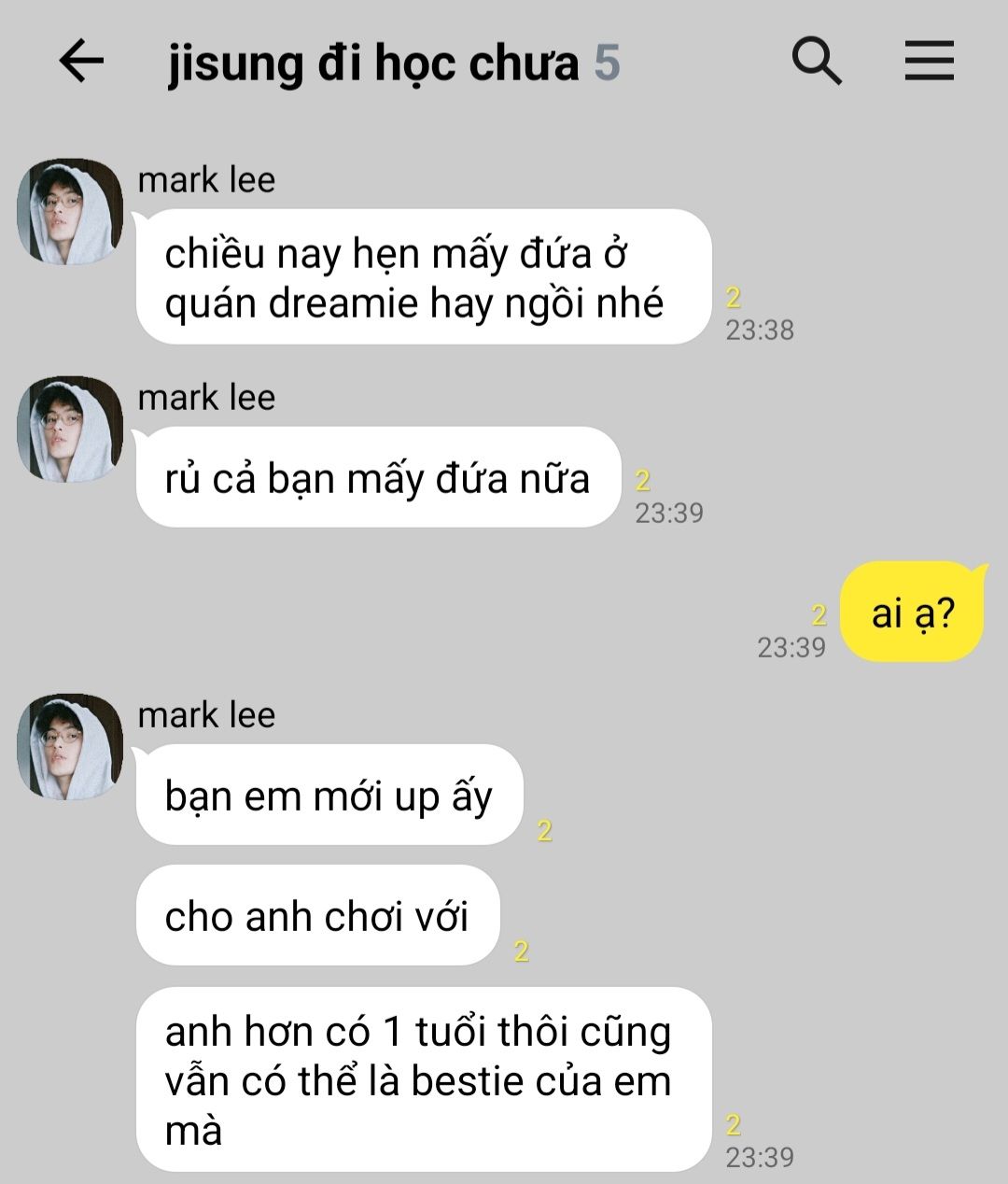Search within this chat
Image resolution: width=1008 pixels, height=1184 pixels.
coord(817,62)
